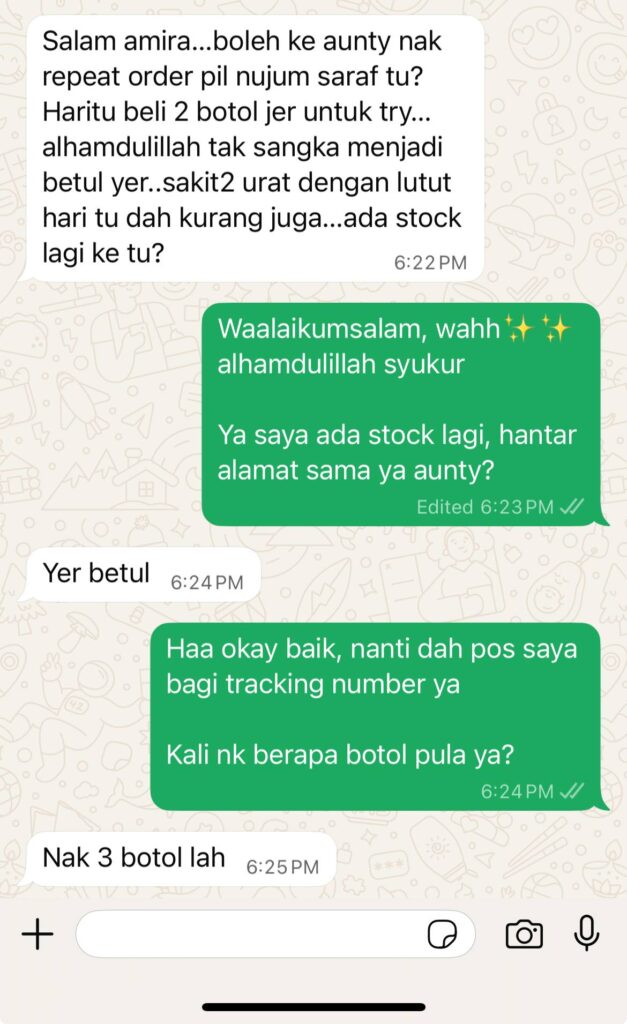
Task: Tap the message text input field
Action: pyautogui.click(x=250, y=935)
